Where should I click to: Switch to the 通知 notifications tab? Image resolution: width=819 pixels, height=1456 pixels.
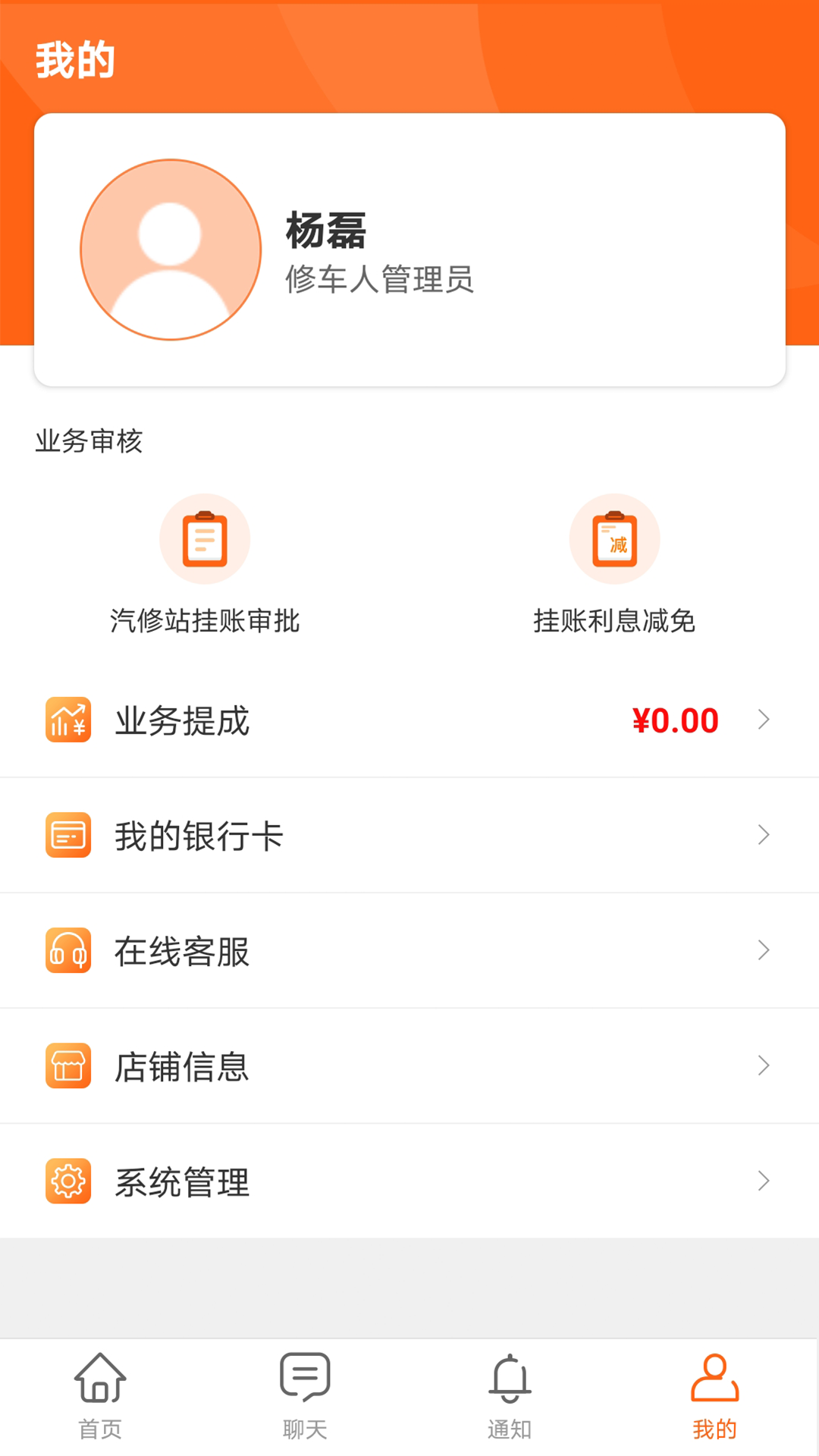[510, 1395]
